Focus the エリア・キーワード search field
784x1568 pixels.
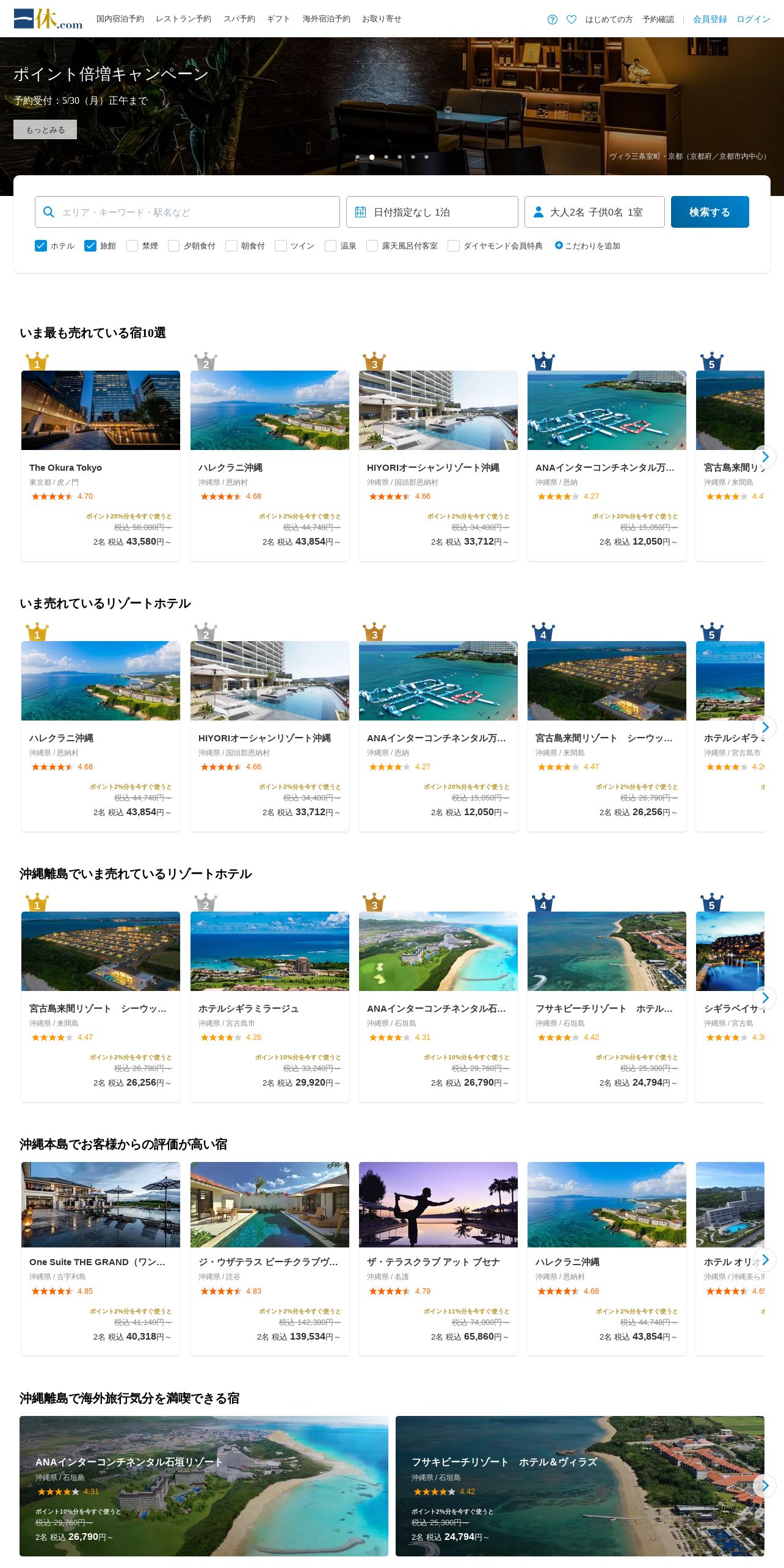[187, 212]
